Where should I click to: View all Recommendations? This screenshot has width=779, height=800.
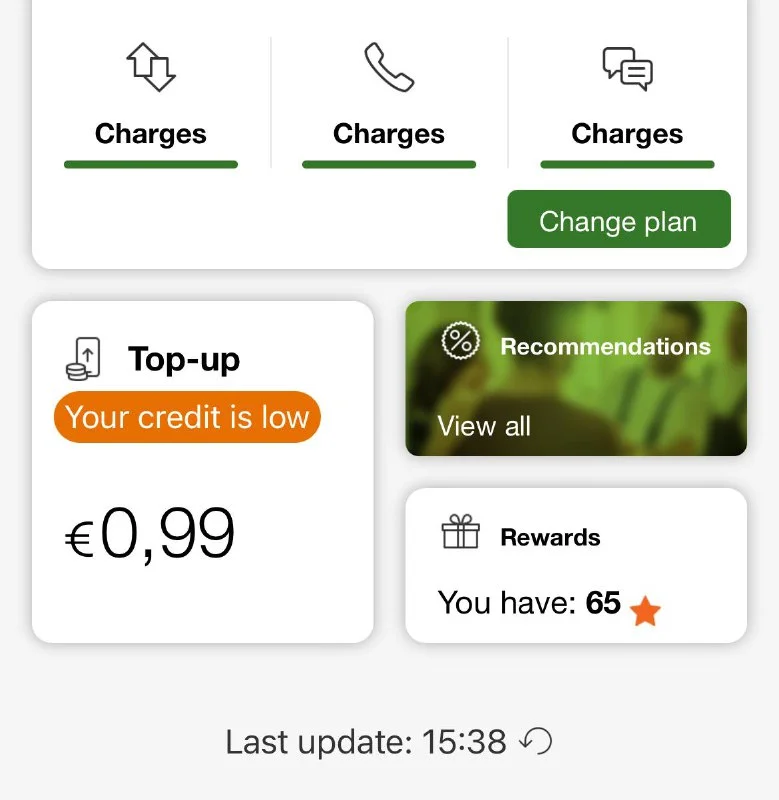(x=484, y=426)
